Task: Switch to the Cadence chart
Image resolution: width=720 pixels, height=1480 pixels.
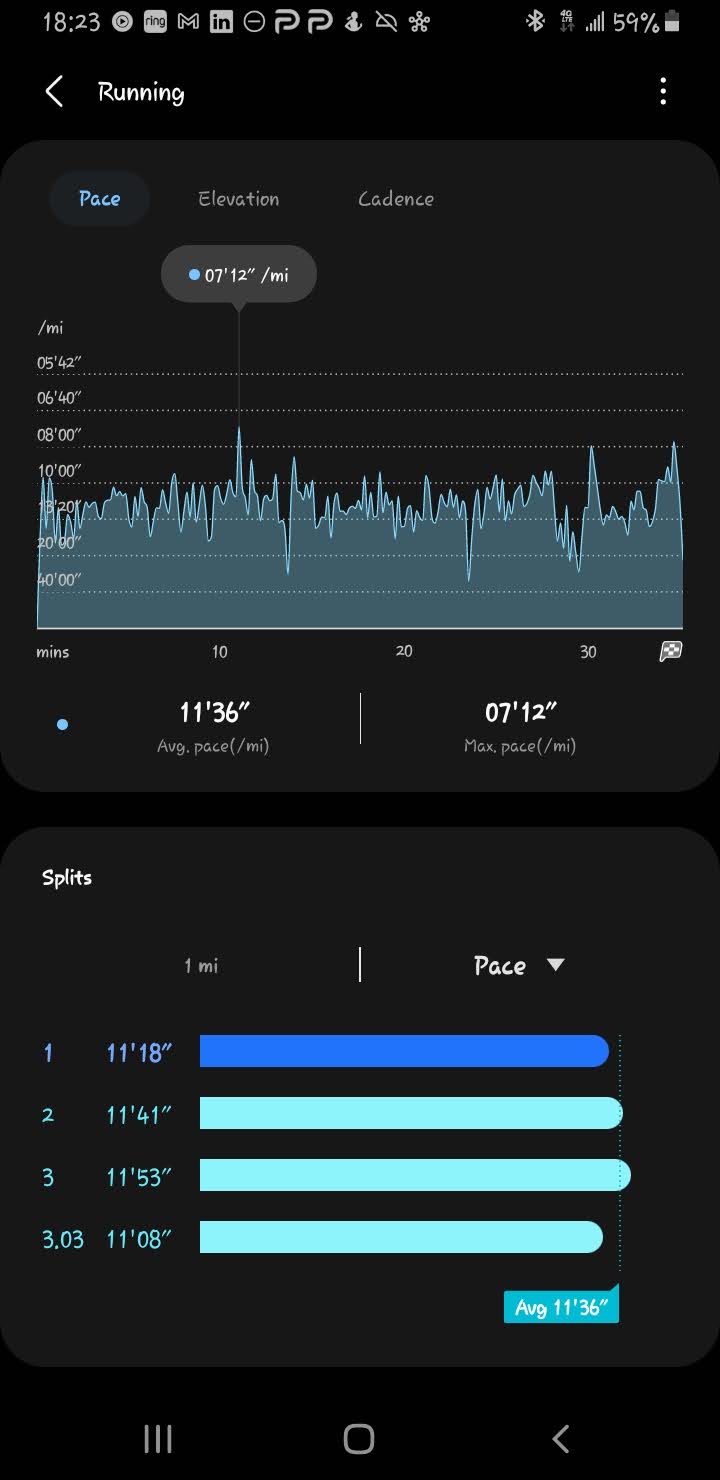Action: tap(396, 199)
